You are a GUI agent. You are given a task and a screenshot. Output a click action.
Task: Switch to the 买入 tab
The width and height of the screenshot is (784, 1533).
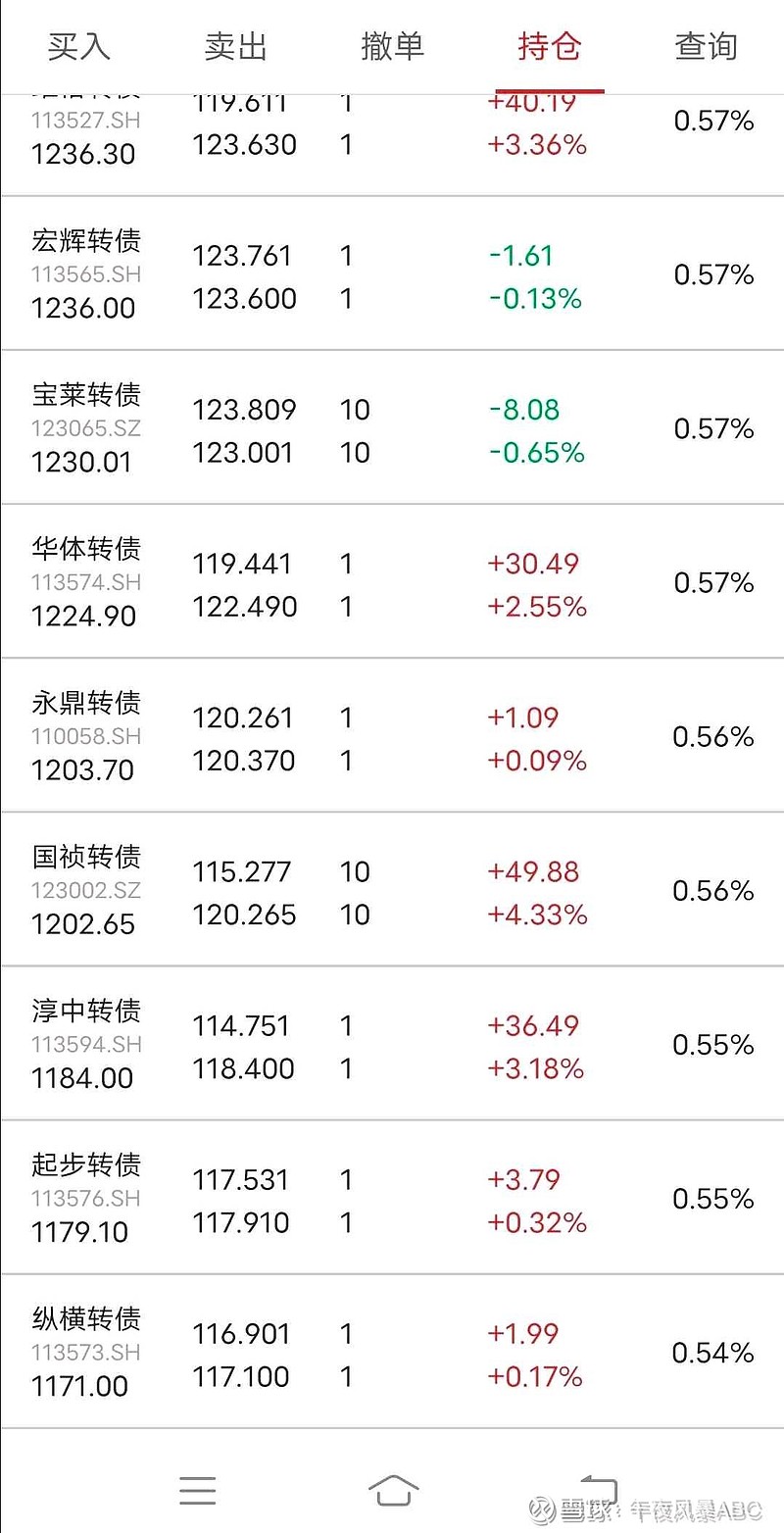click(x=79, y=46)
